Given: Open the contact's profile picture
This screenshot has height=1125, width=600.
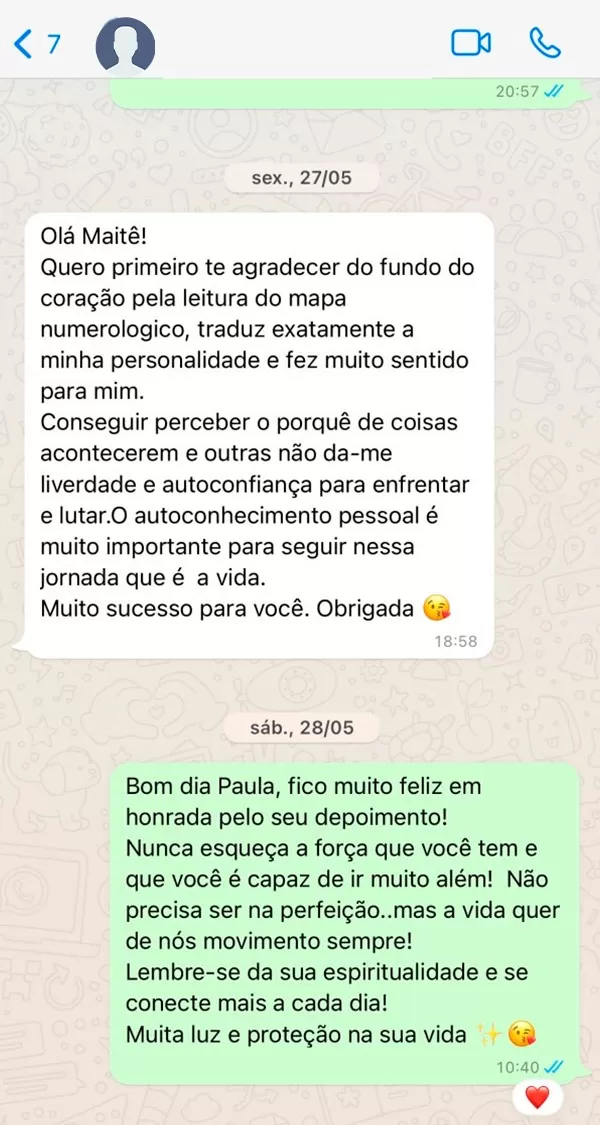Looking at the screenshot, I should coord(125,45).
